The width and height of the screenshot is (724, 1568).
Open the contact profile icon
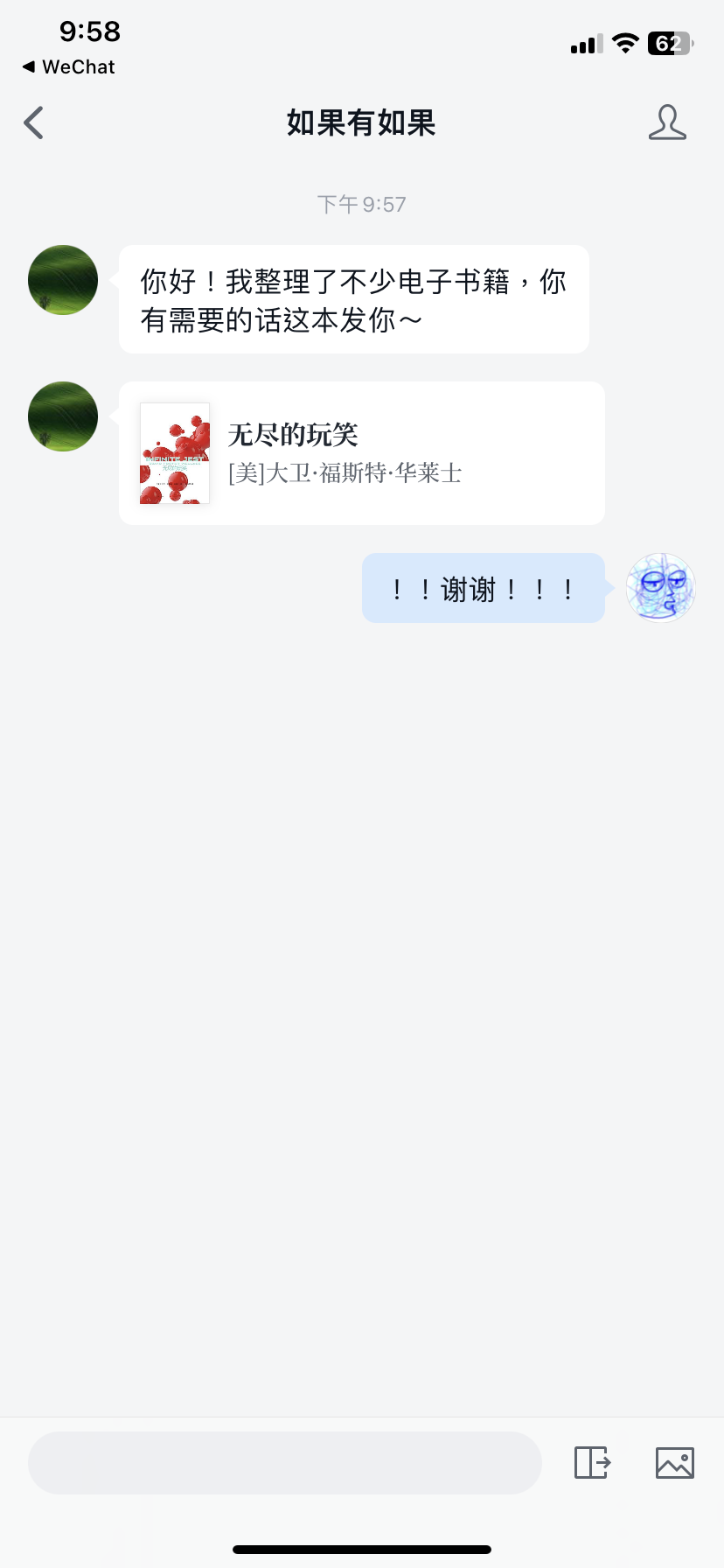click(x=667, y=123)
